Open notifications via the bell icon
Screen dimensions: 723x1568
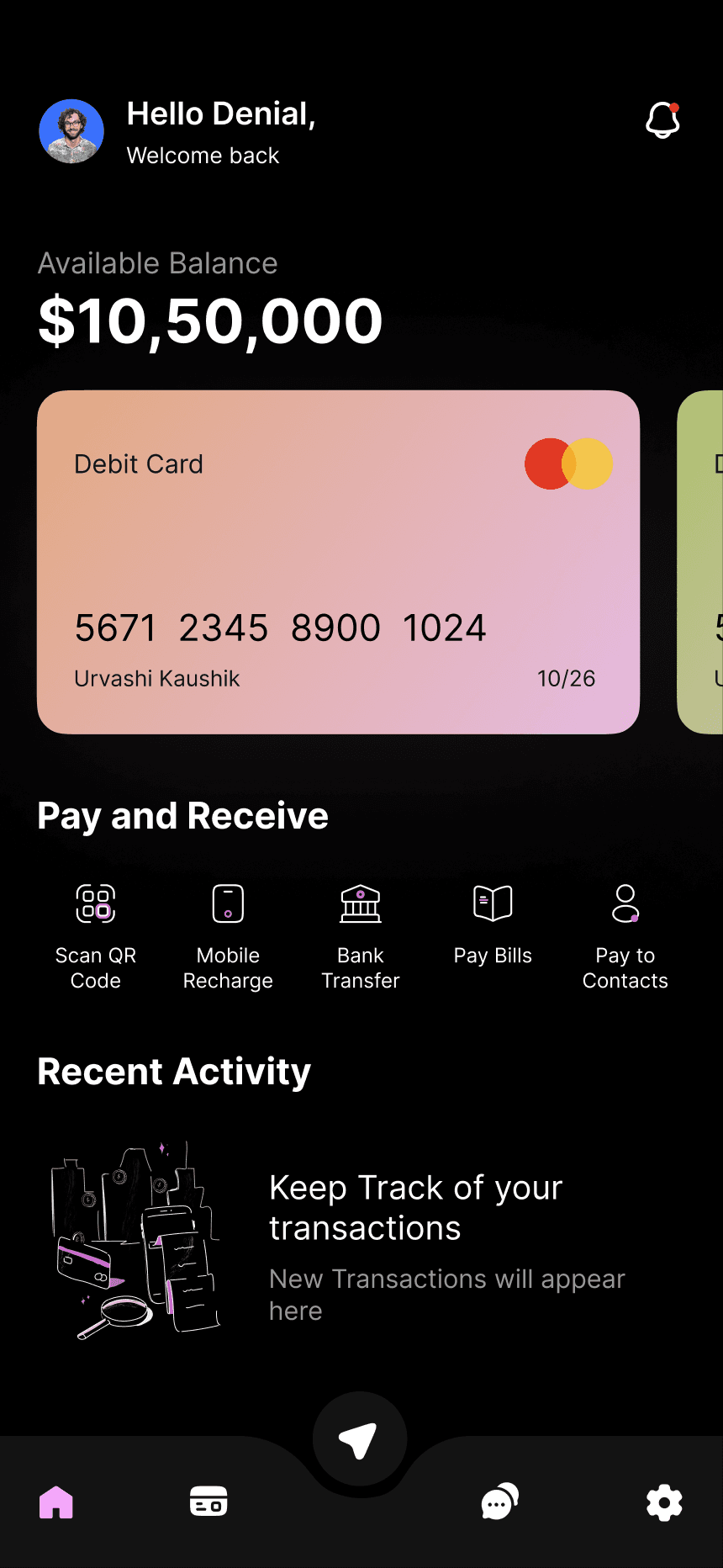tap(662, 120)
